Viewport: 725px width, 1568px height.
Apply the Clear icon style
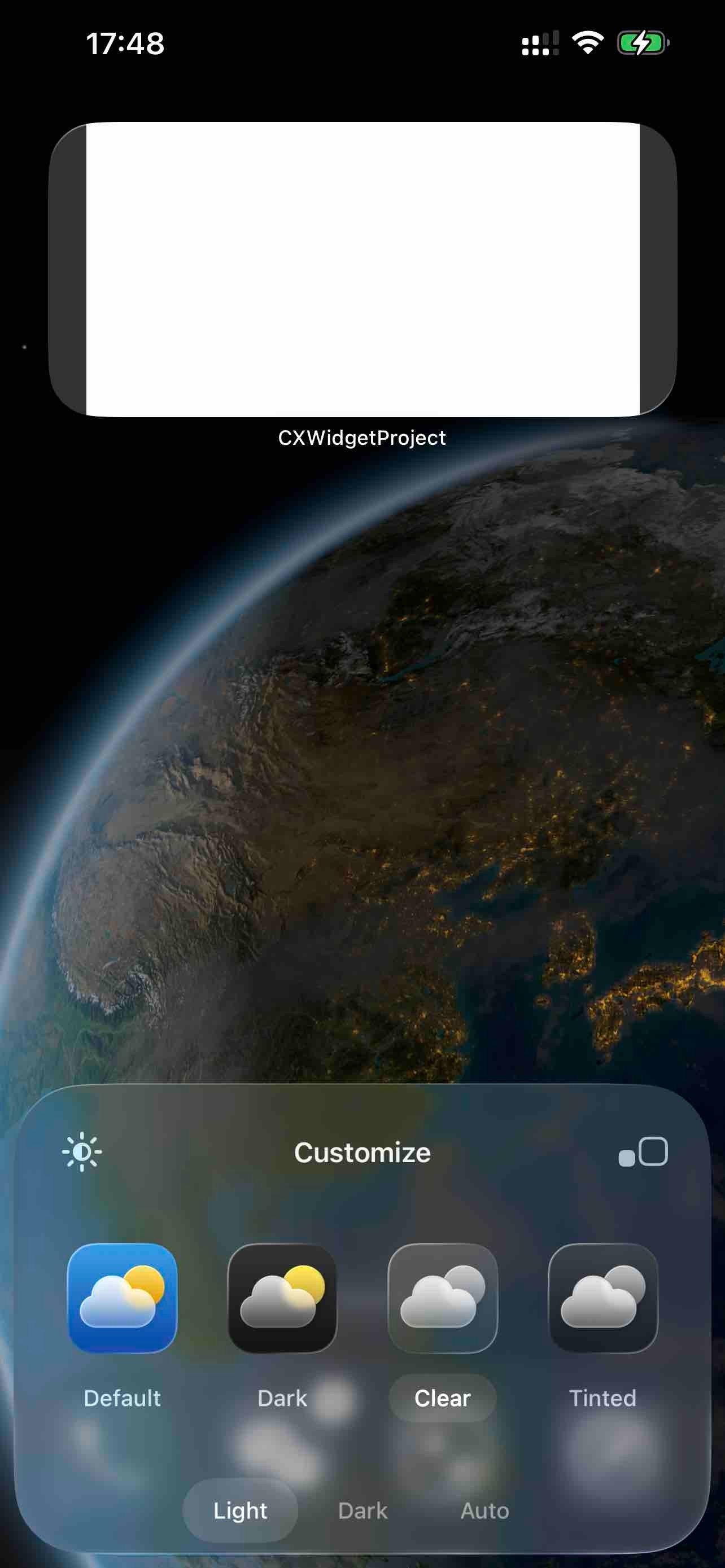[443, 1298]
